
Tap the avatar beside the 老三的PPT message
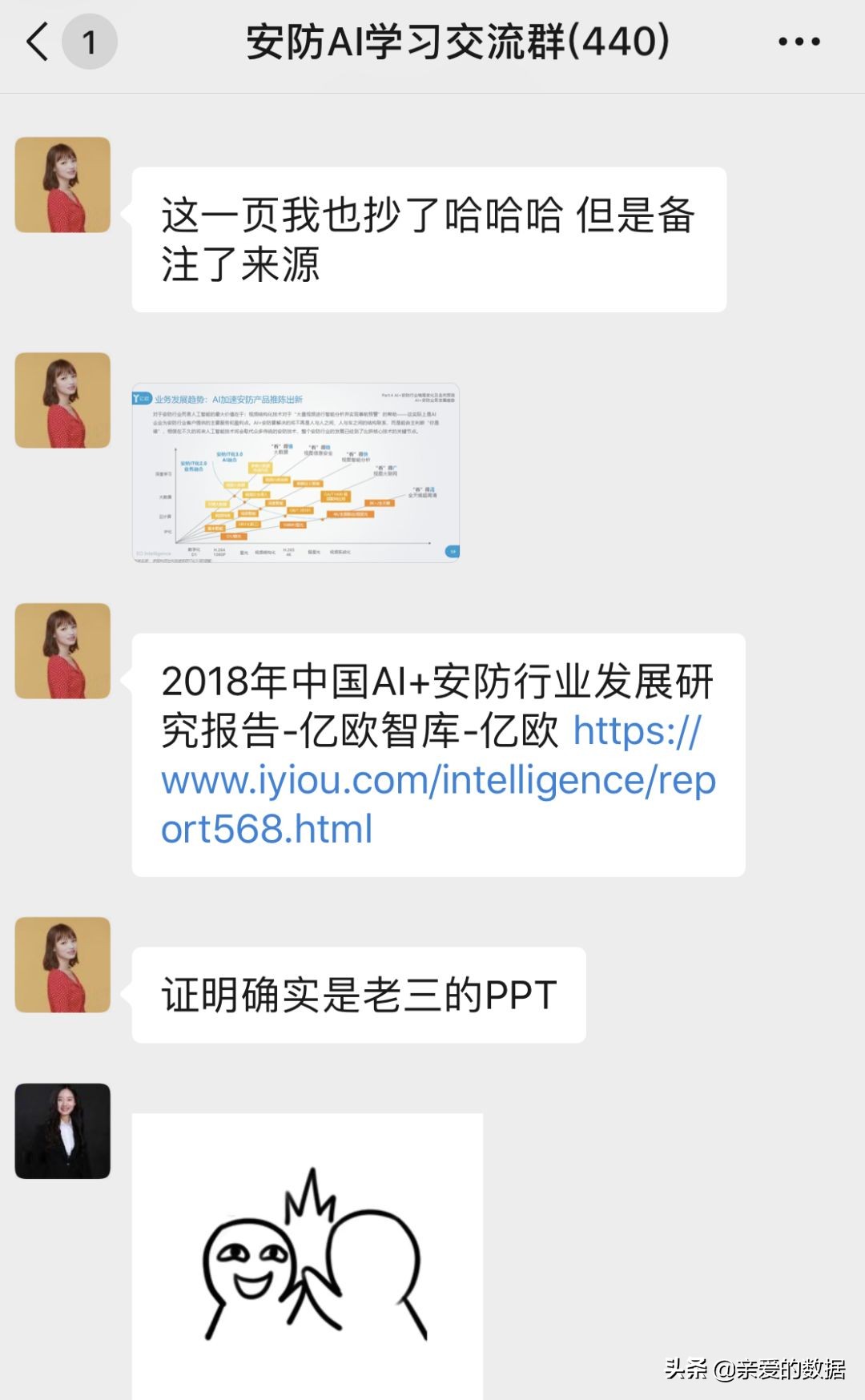[62, 964]
